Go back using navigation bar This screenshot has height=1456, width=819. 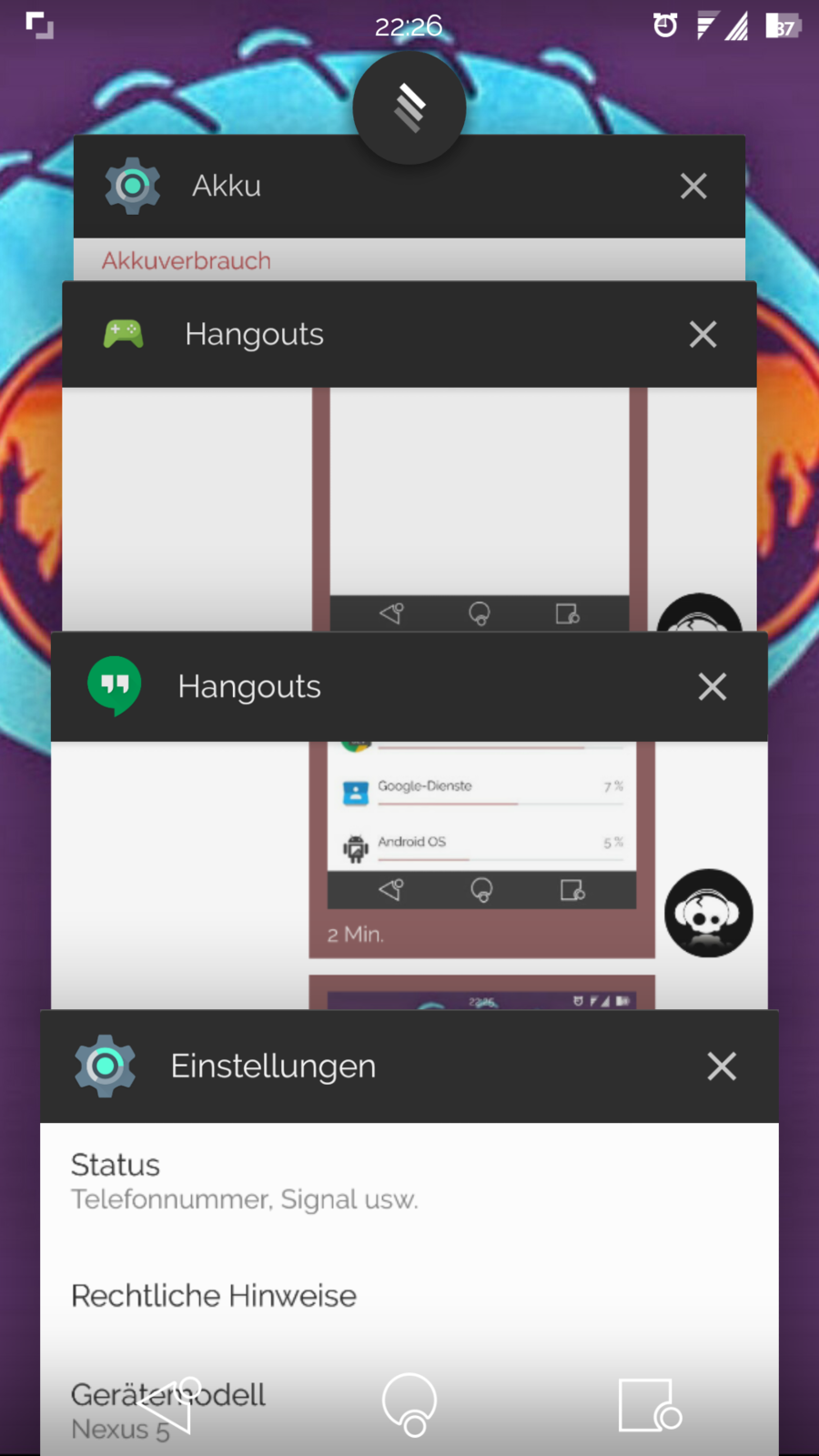pos(168,1406)
